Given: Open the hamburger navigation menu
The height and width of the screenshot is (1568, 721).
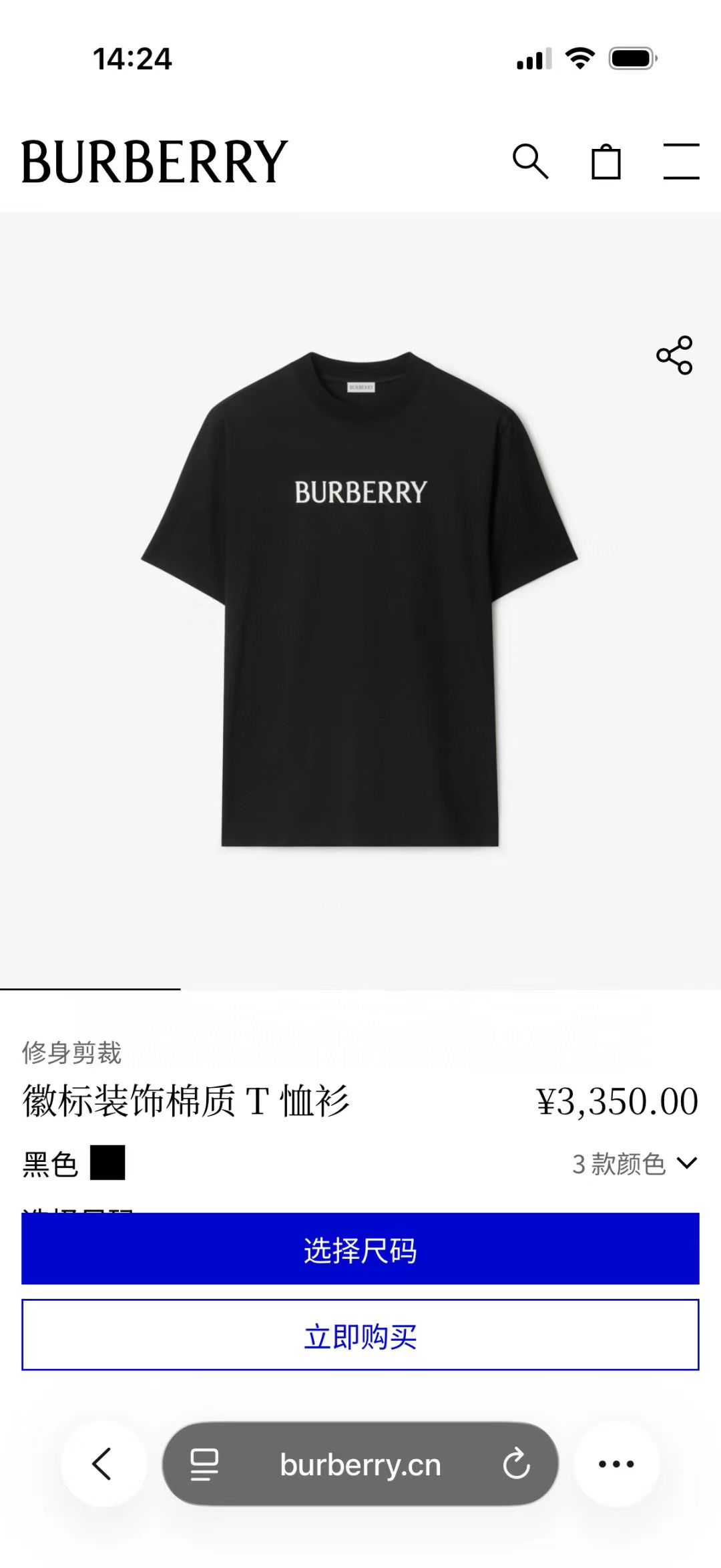Looking at the screenshot, I should 681,162.
